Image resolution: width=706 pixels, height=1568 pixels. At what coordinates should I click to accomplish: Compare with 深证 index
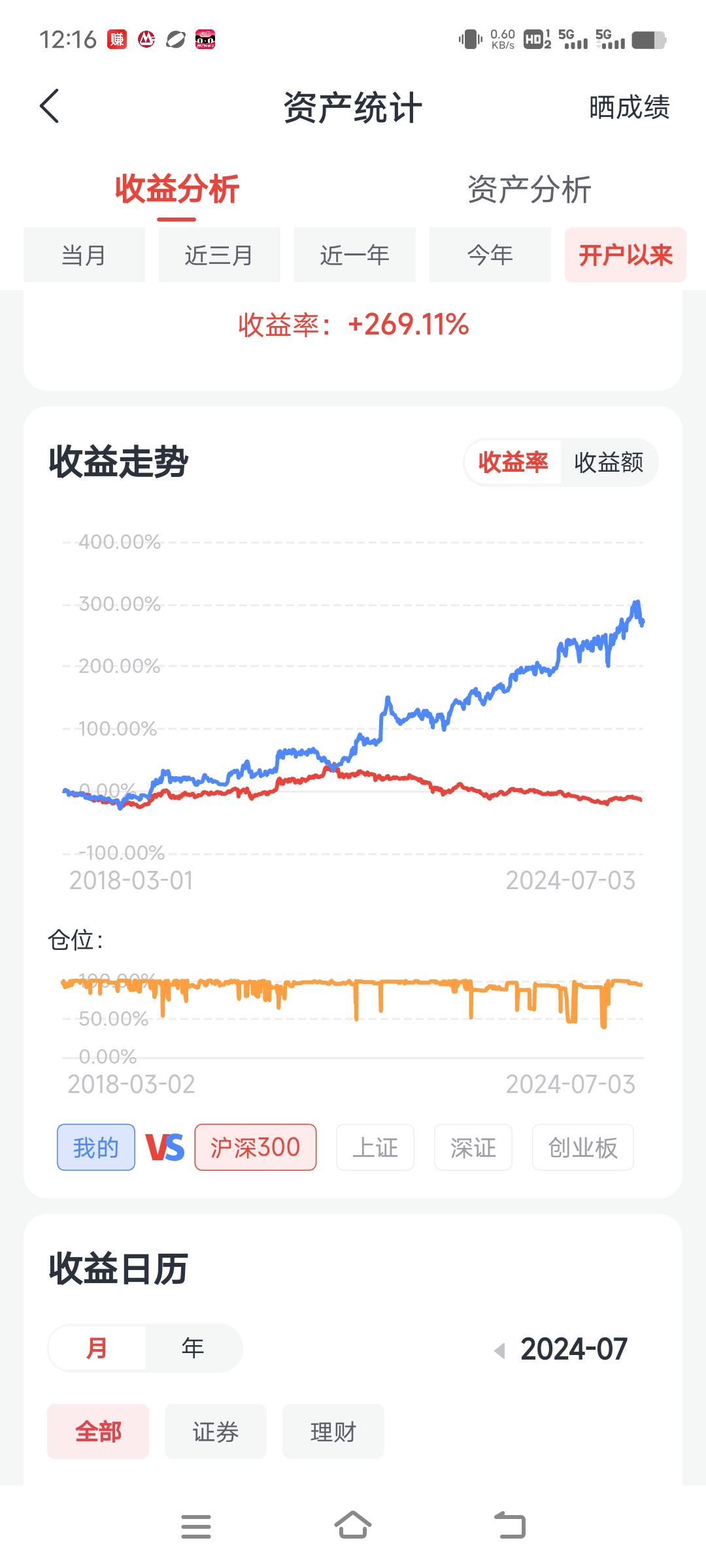pos(473,1147)
